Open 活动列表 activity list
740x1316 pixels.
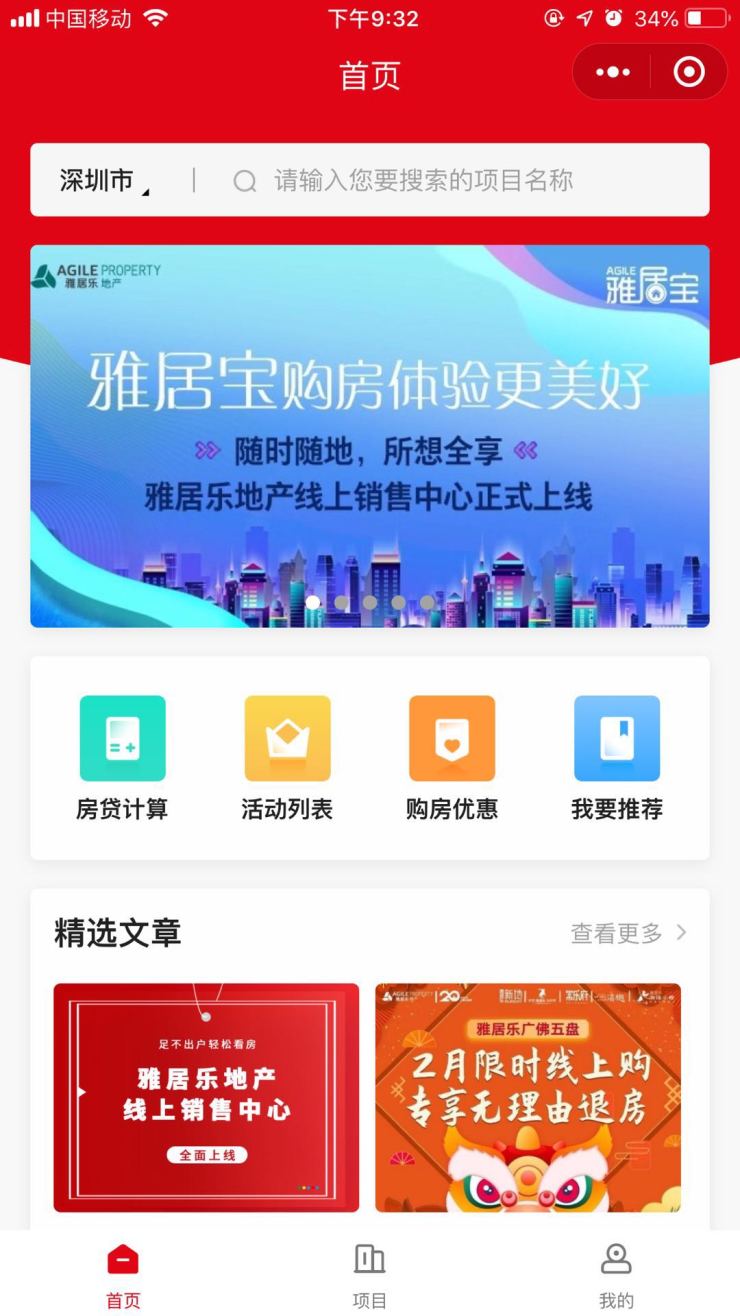pos(287,758)
